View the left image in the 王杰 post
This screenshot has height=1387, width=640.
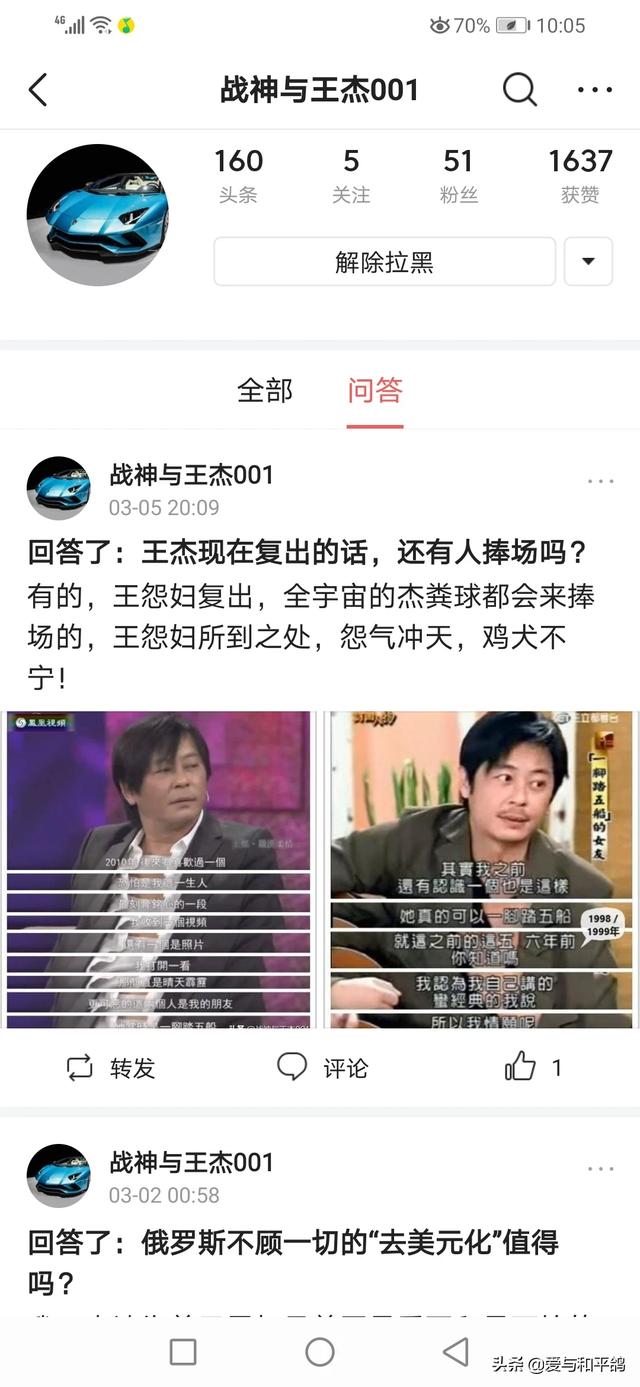tap(158, 869)
